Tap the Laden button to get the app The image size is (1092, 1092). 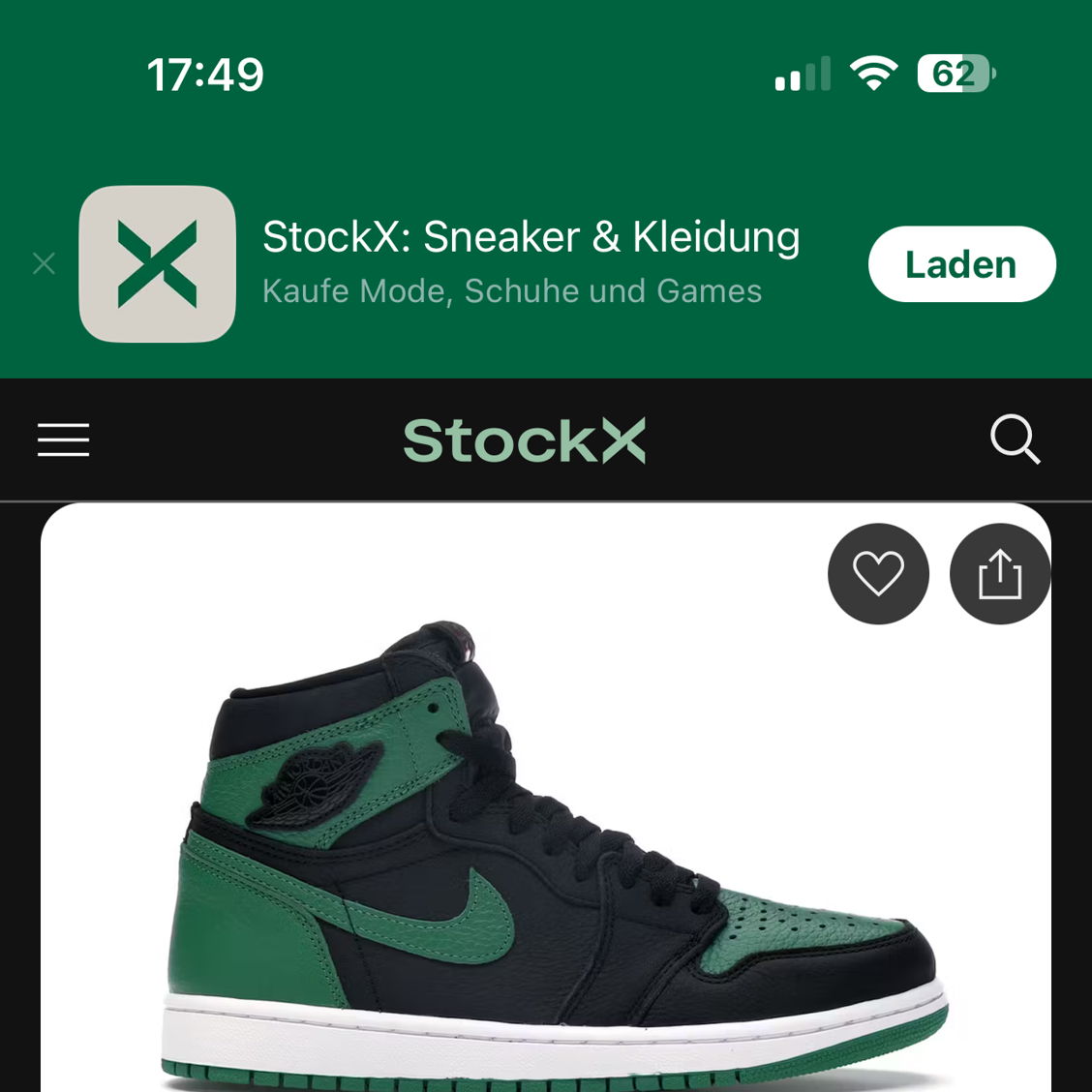pyautogui.click(x=961, y=264)
